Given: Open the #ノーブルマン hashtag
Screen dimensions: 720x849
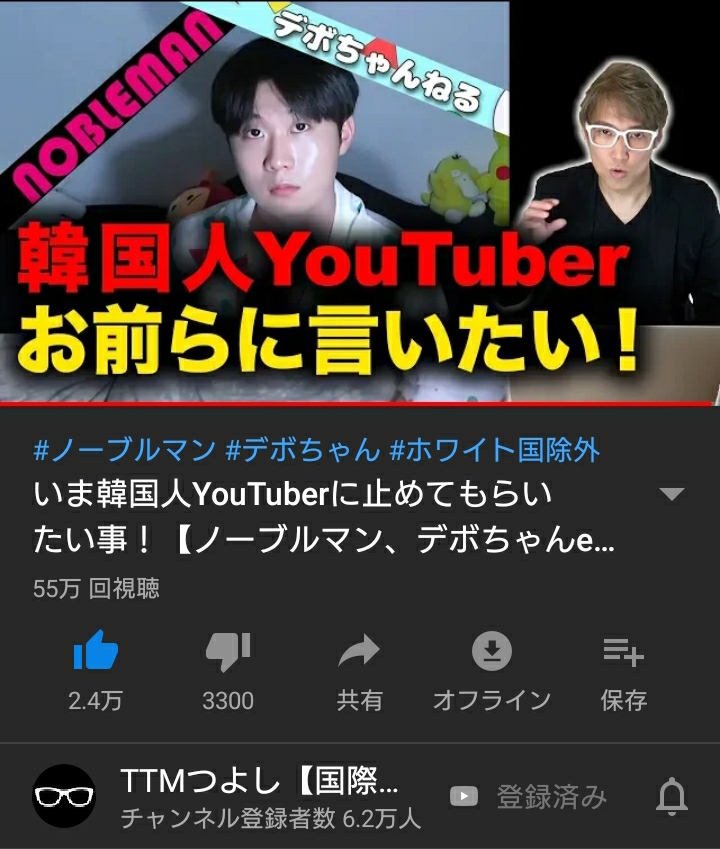Looking at the screenshot, I should (x=124, y=450).
